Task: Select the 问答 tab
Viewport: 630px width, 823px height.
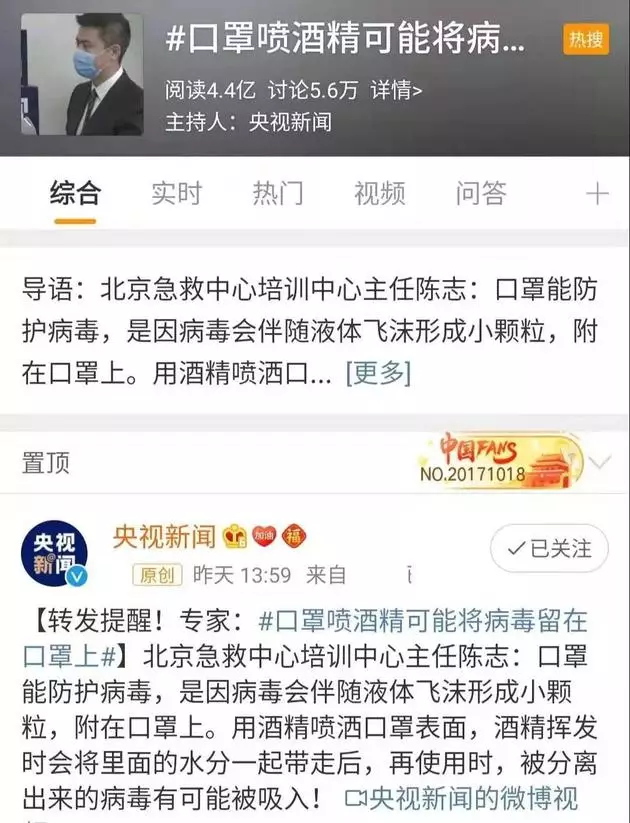Action: tap(481, 194)
